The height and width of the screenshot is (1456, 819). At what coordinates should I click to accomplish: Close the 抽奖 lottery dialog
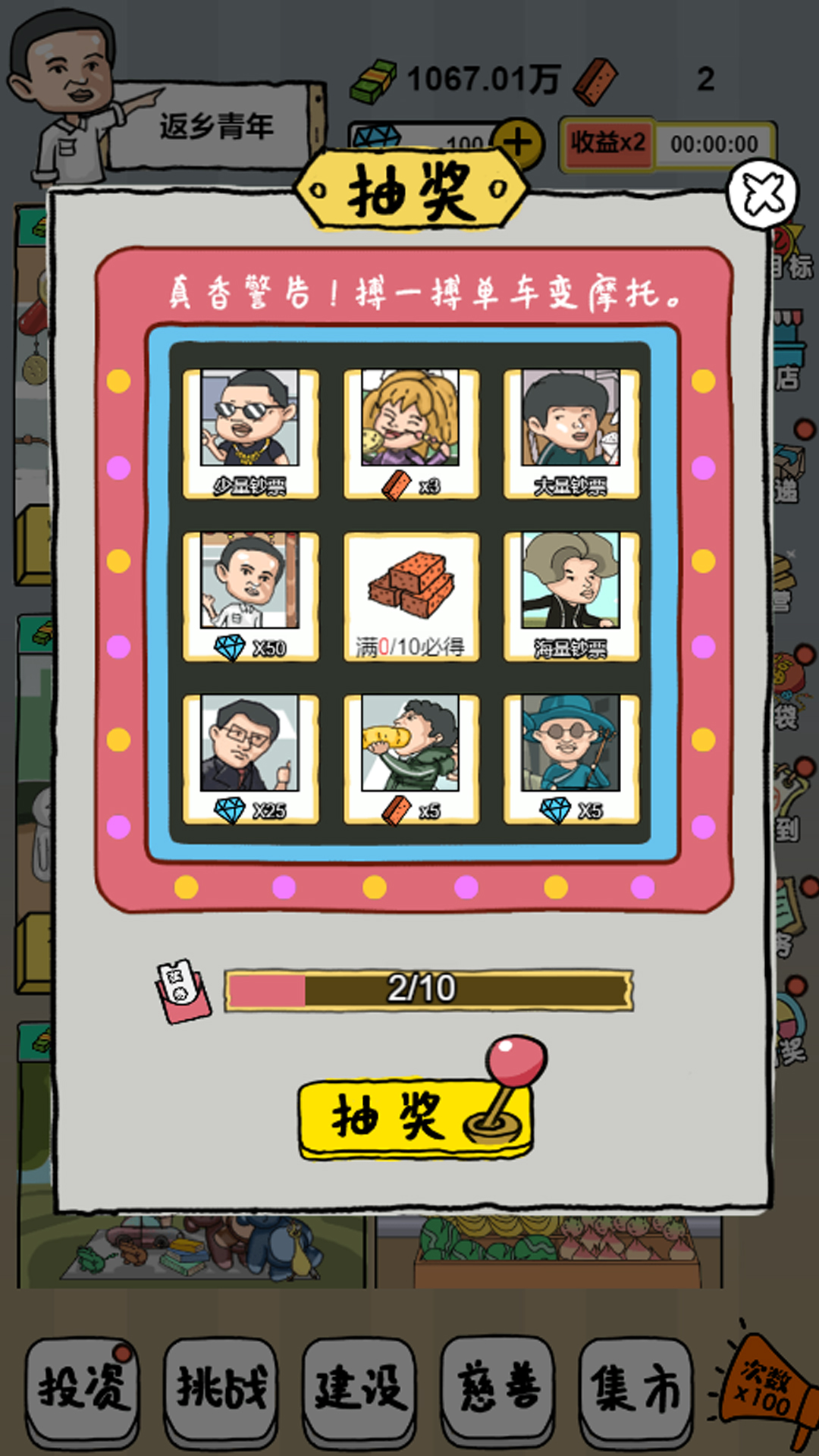762,194
